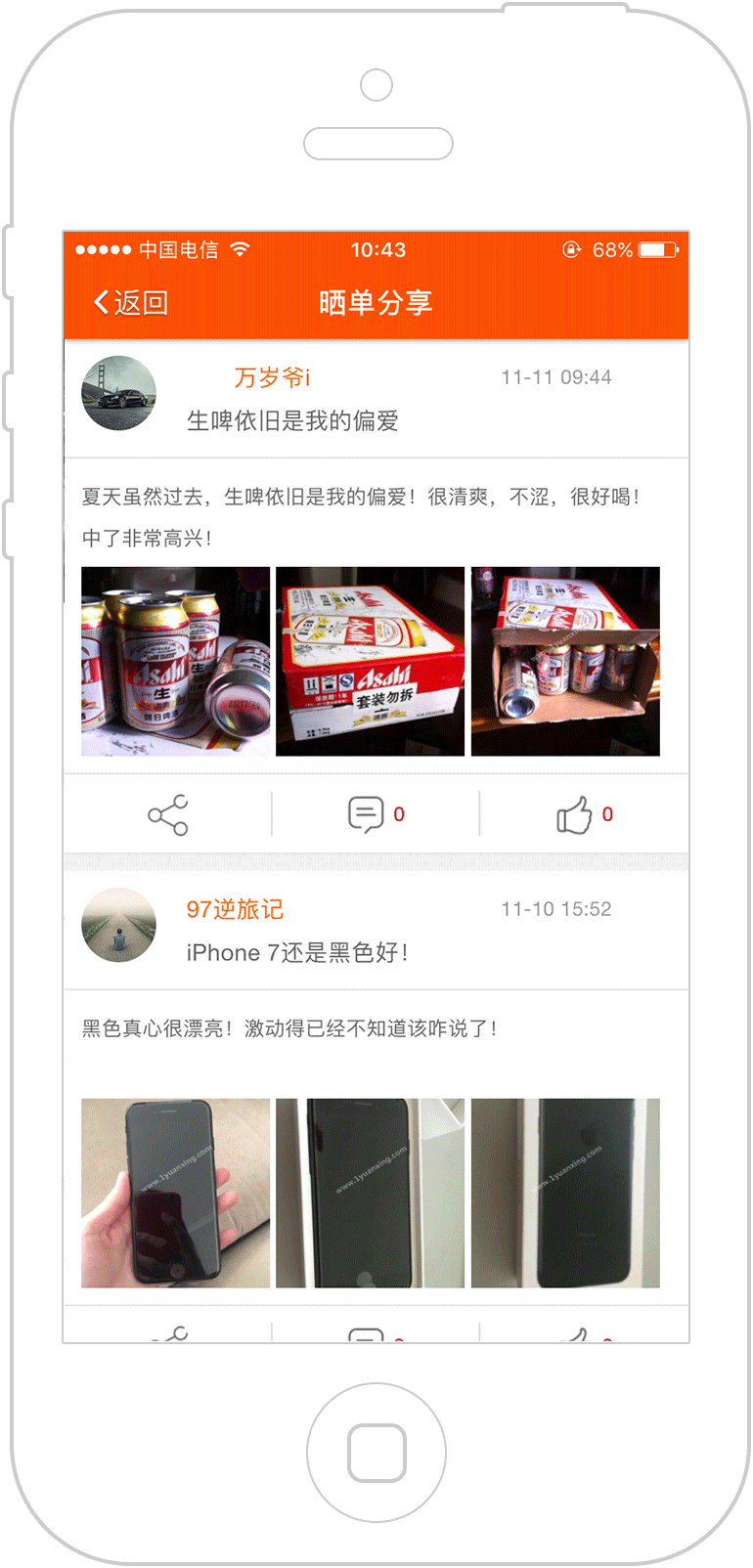Tap the username 97逆旅记
The height and width of the screenshot is (1568, 753).
point(235,909)
